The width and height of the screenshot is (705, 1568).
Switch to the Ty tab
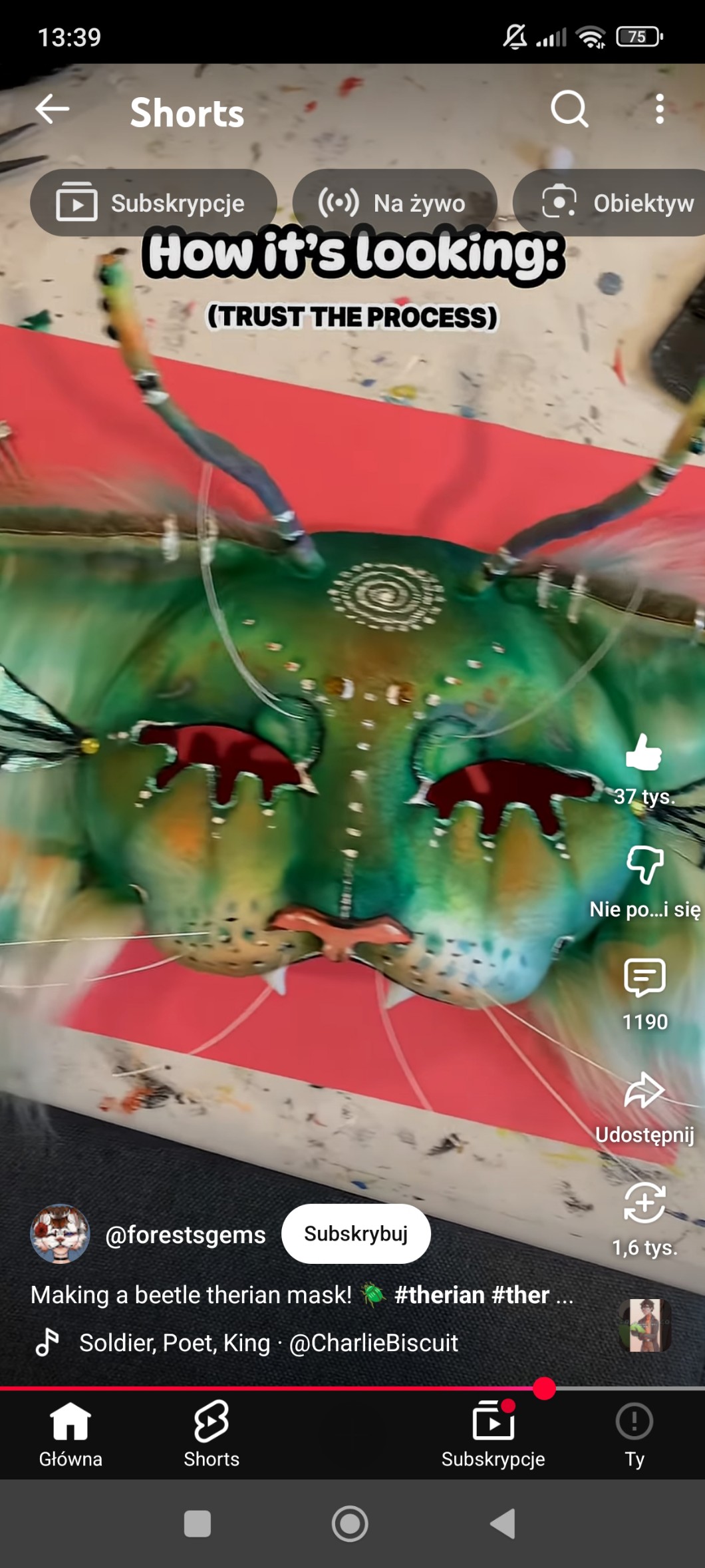pyautogui.click(x=634, y=1436)
